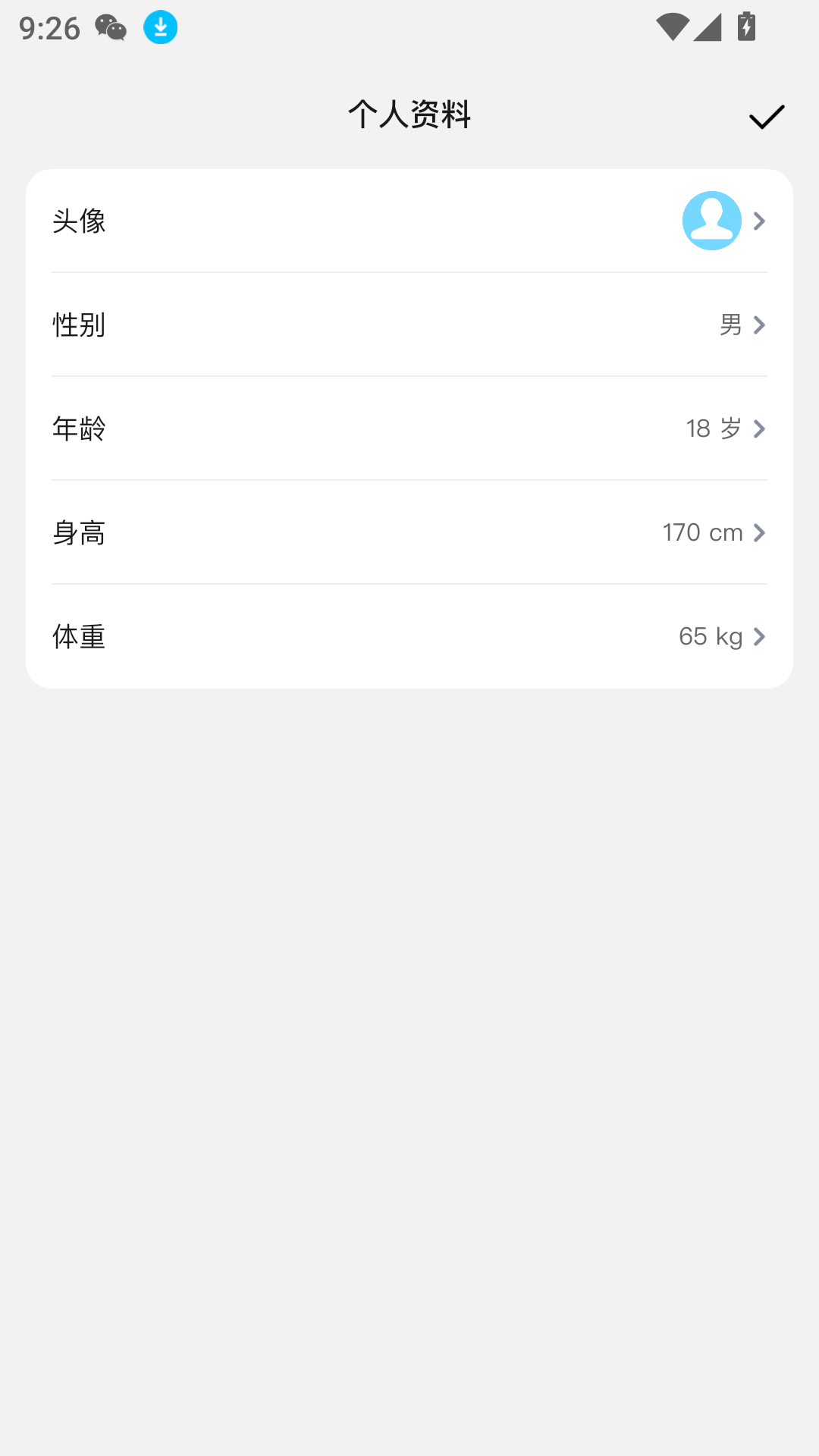Change the 性别 gender setting
819x1456 pixels.
coord(409,325)
